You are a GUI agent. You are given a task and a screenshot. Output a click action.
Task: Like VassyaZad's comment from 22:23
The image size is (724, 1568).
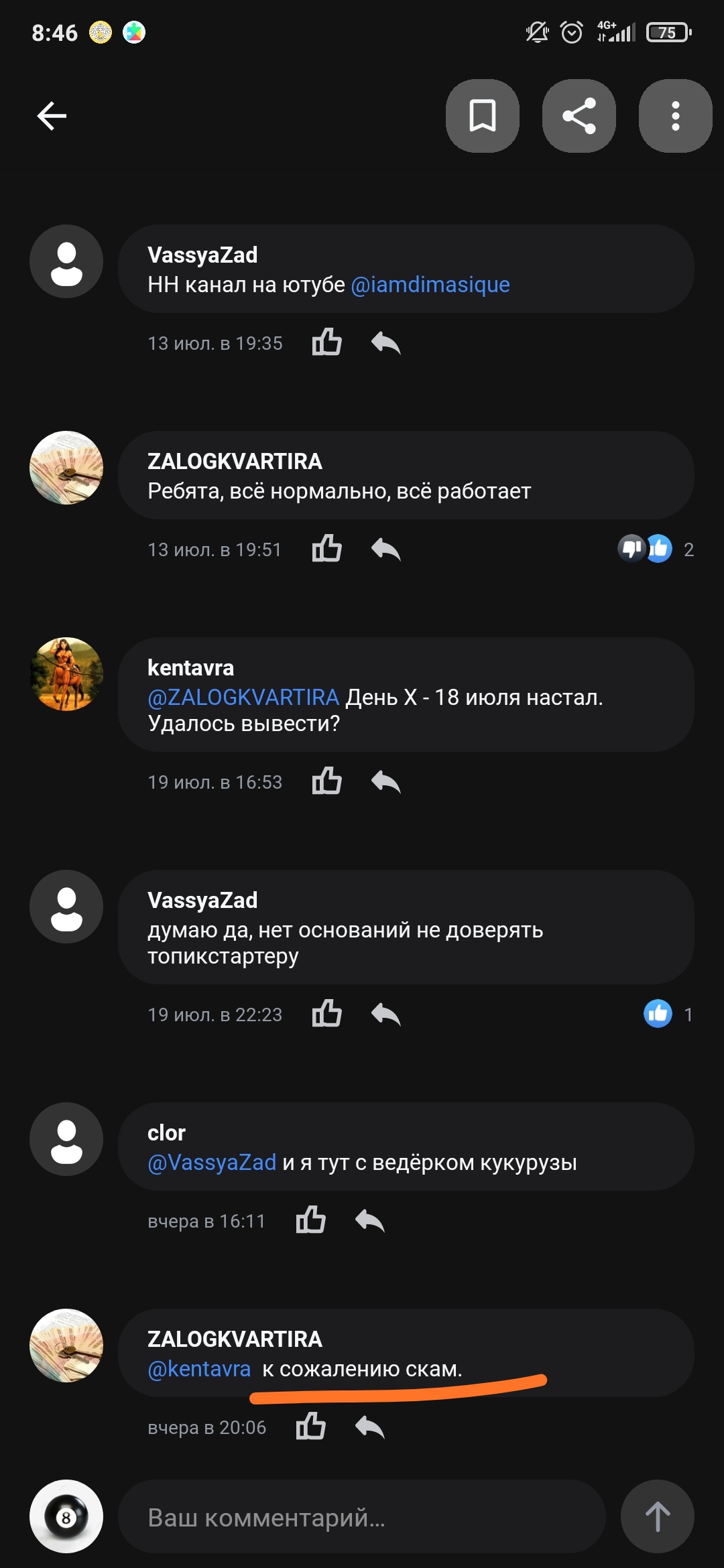326,1014
